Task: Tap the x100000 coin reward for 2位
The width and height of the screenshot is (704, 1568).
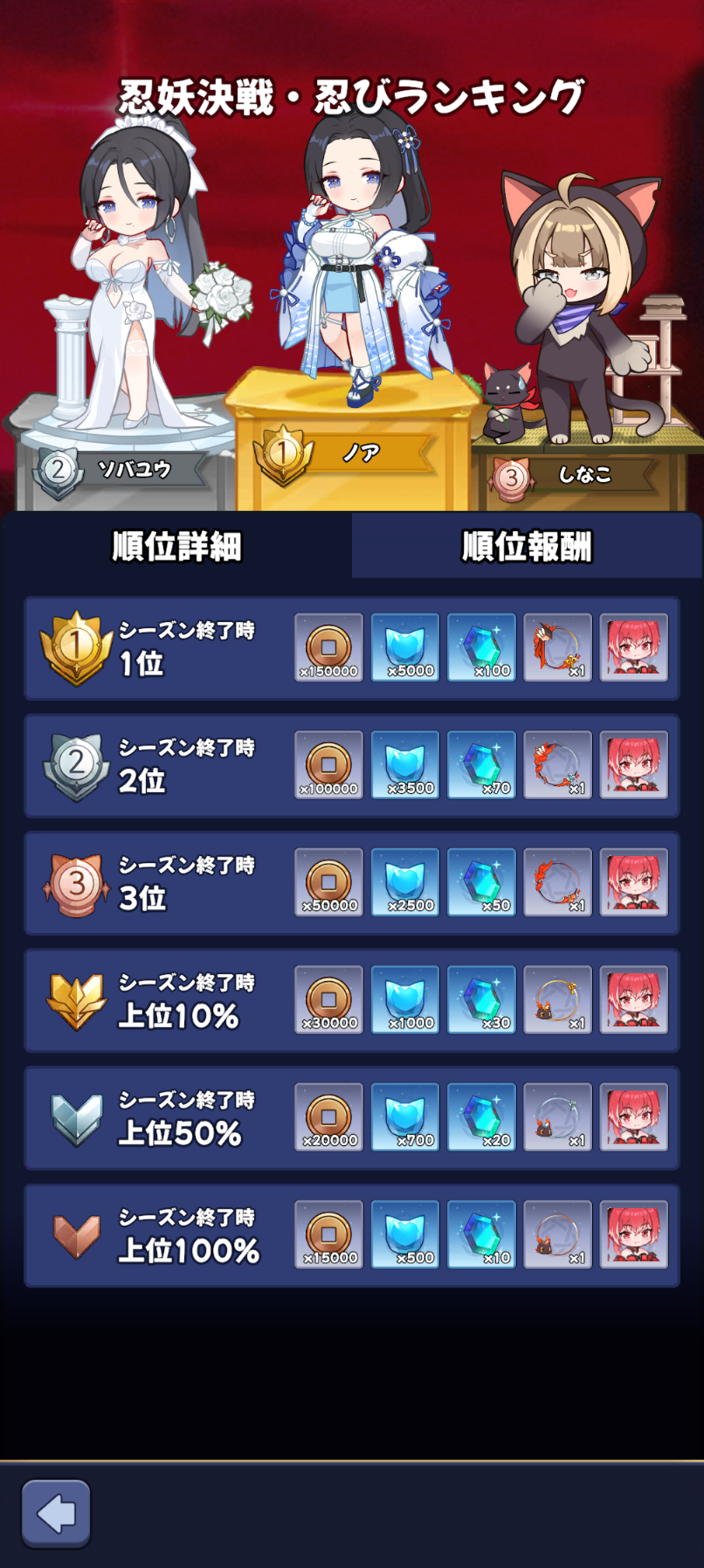Action: coord(328,764)
